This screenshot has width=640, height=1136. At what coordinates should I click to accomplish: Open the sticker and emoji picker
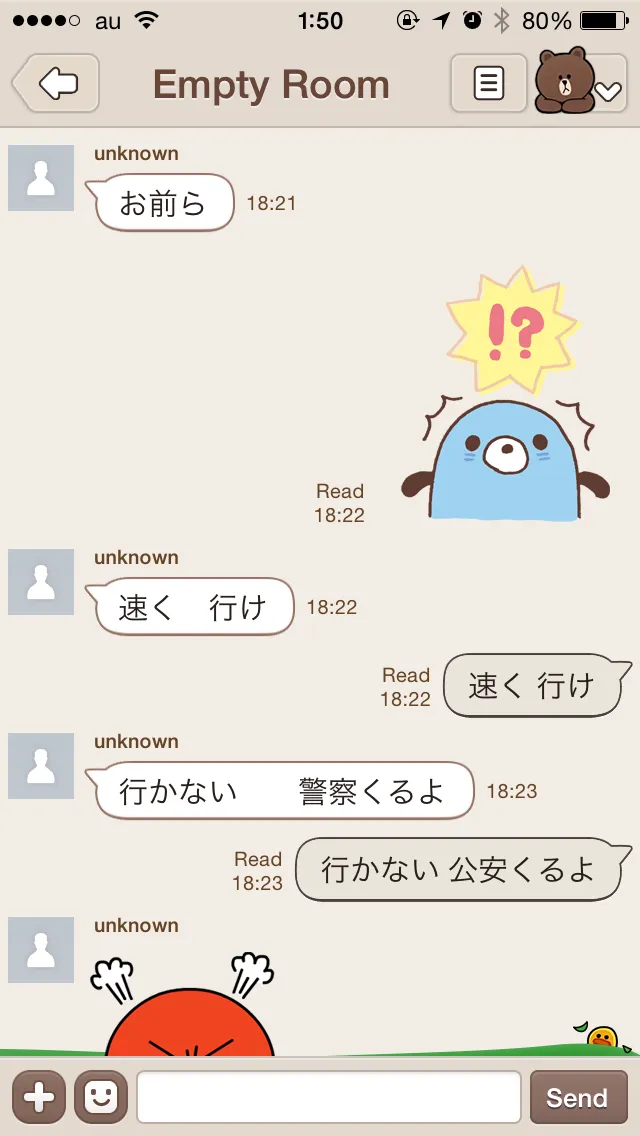coord(101,1097)
